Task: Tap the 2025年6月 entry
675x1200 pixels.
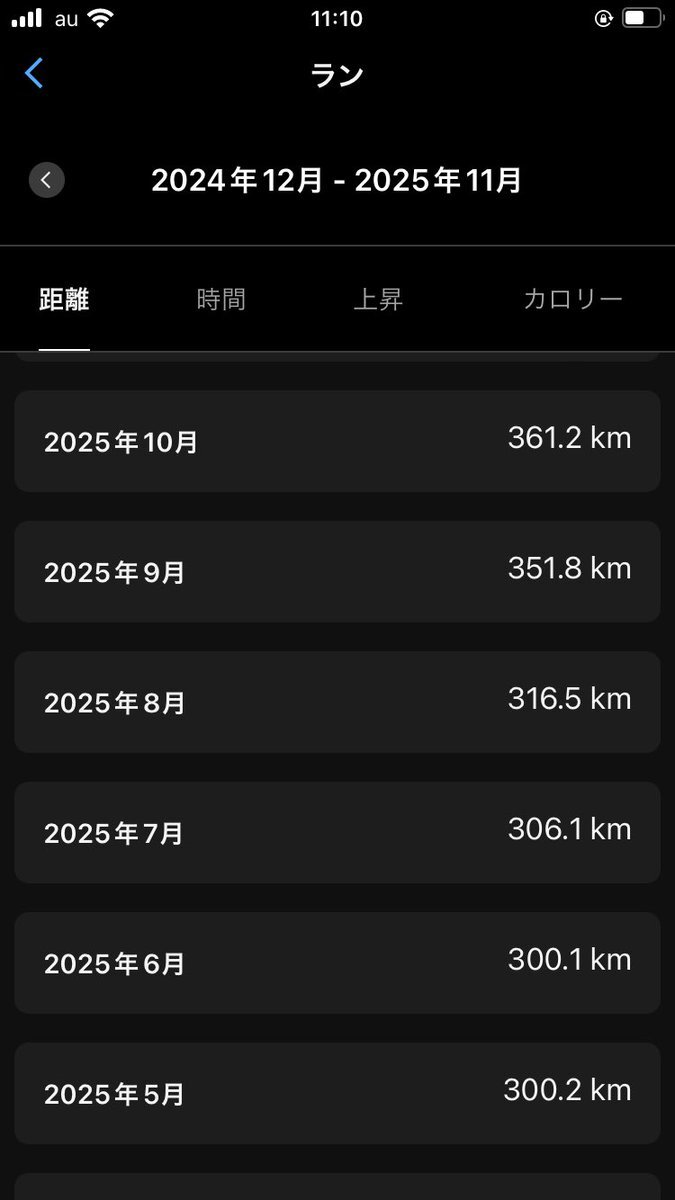Action: tap(337, 963)
